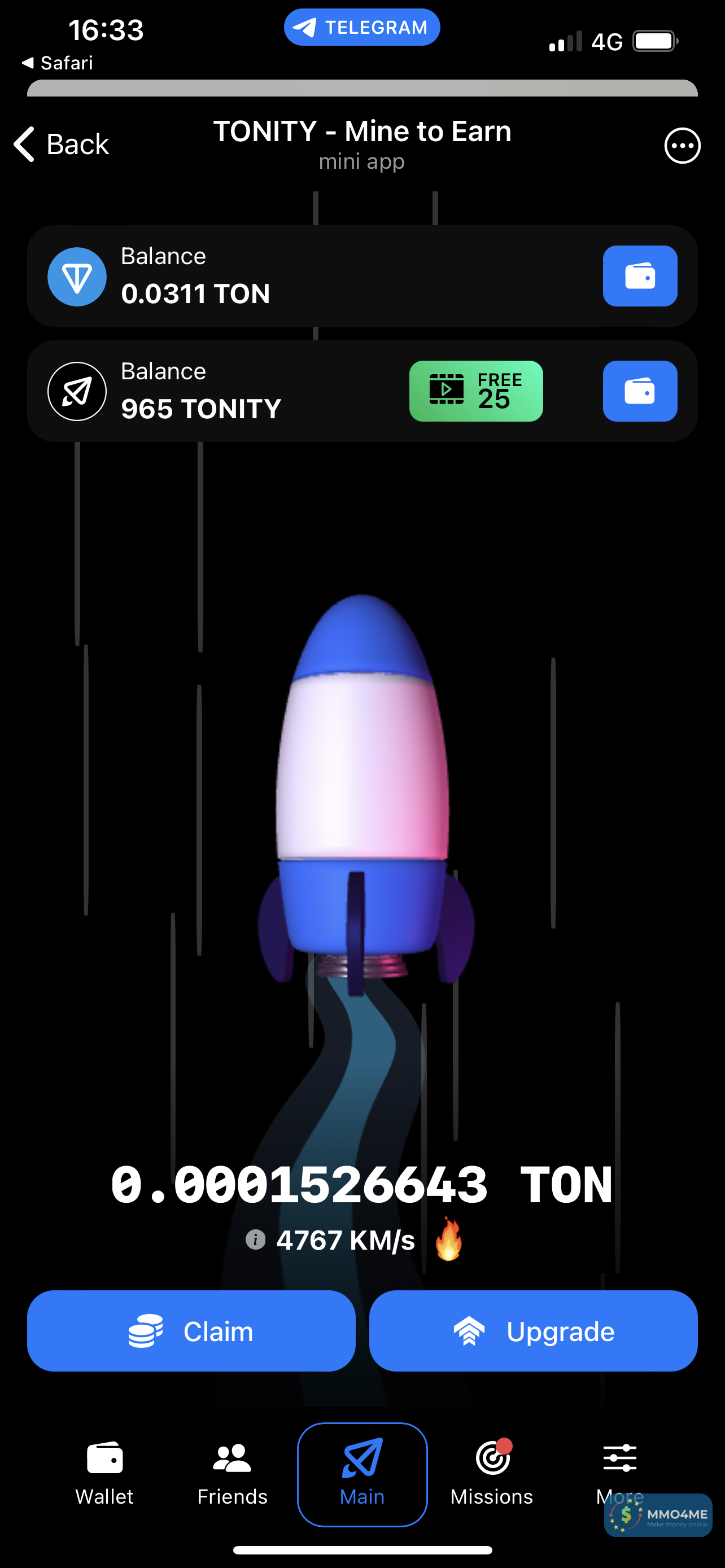Go to the Missions tab
The width and height of the screenshot is (725, 1568).
pyautogui.click(x=492, y=1473)
